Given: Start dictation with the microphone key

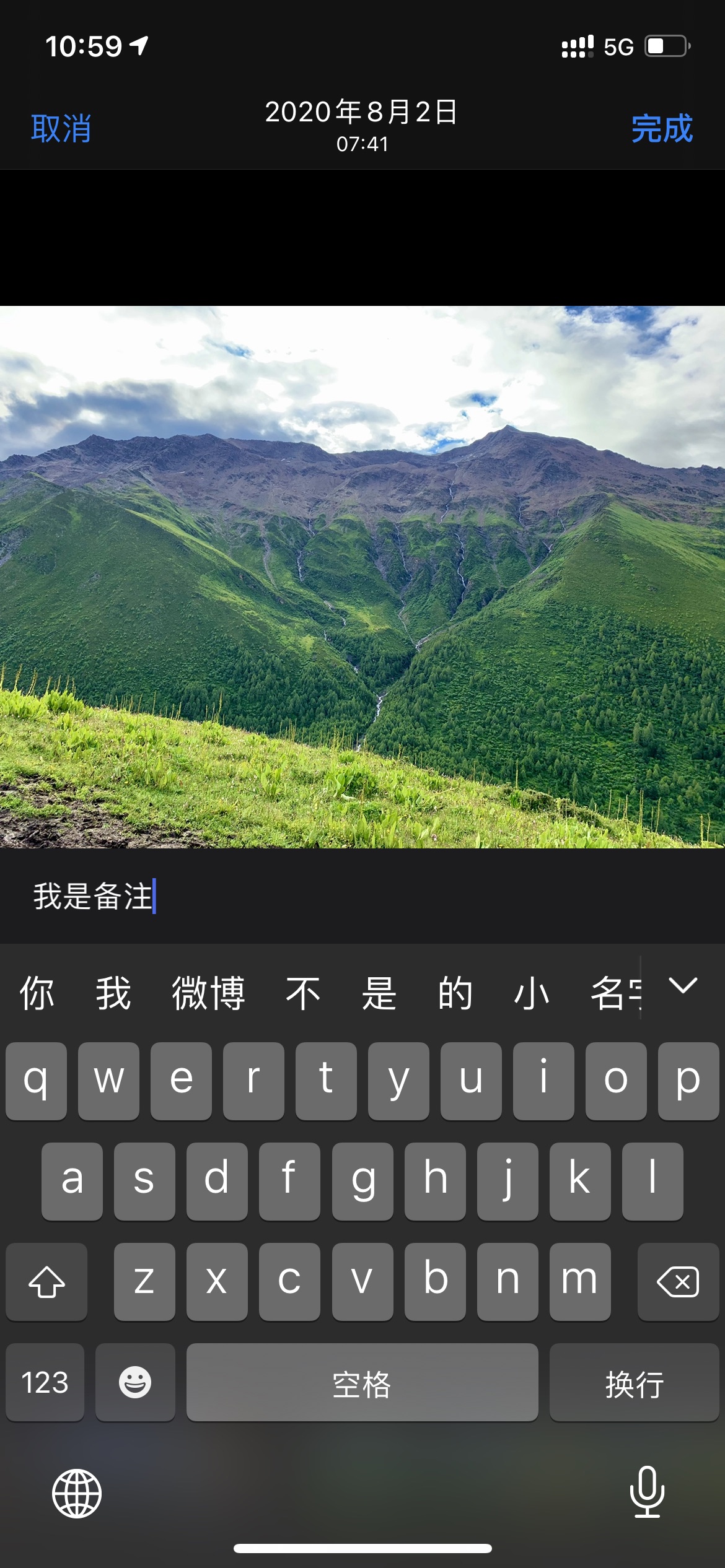Looking at the screenshot, I should [x=647, y=1492].
